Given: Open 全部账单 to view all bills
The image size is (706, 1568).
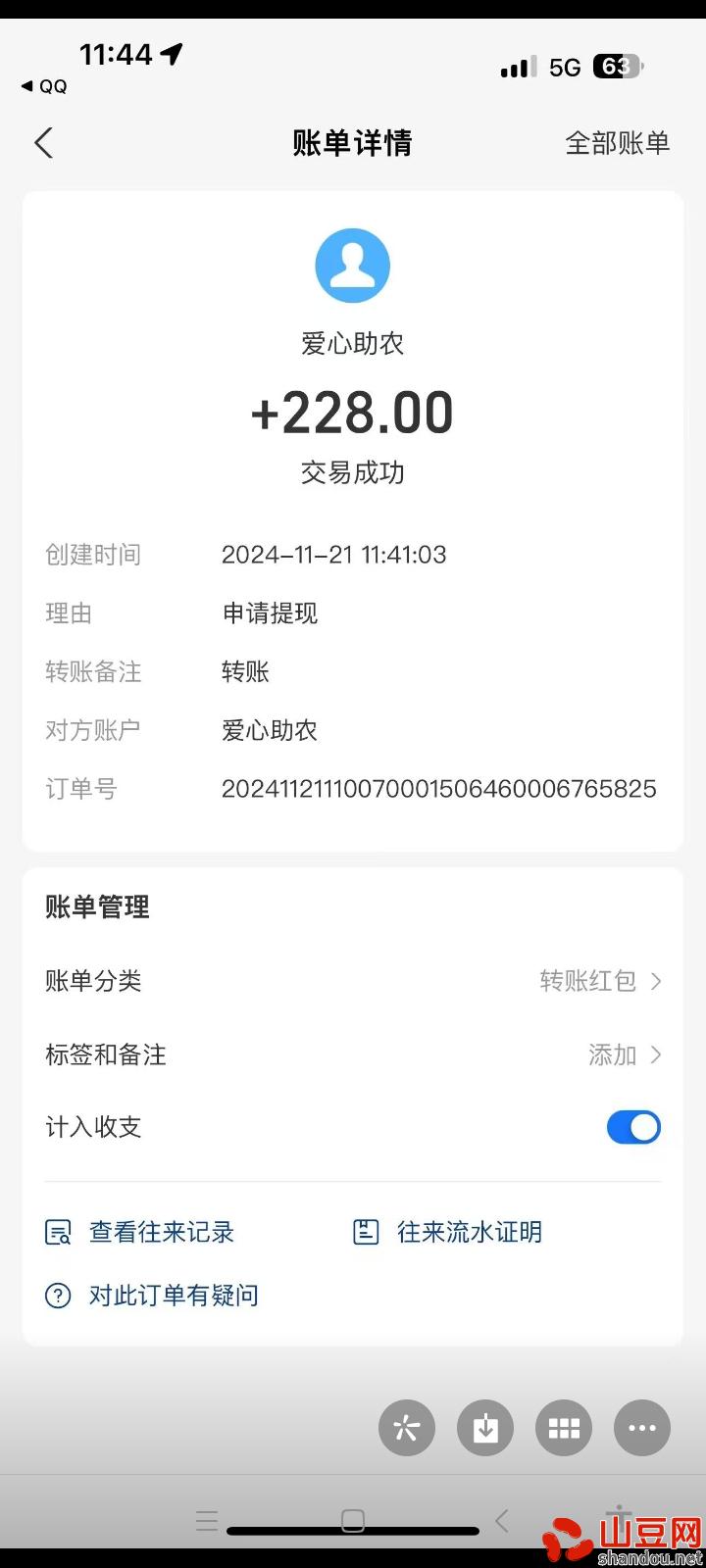Looking at the screenshot, I should click(617, 143).
